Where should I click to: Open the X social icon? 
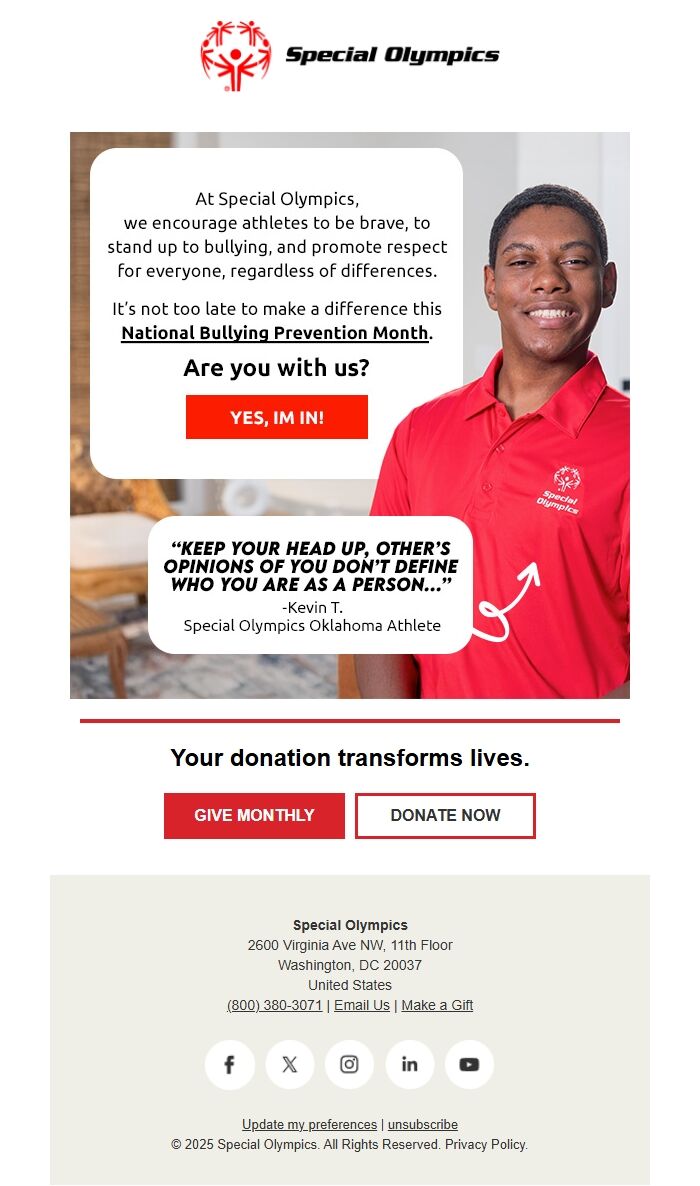tap(289, 1064)
